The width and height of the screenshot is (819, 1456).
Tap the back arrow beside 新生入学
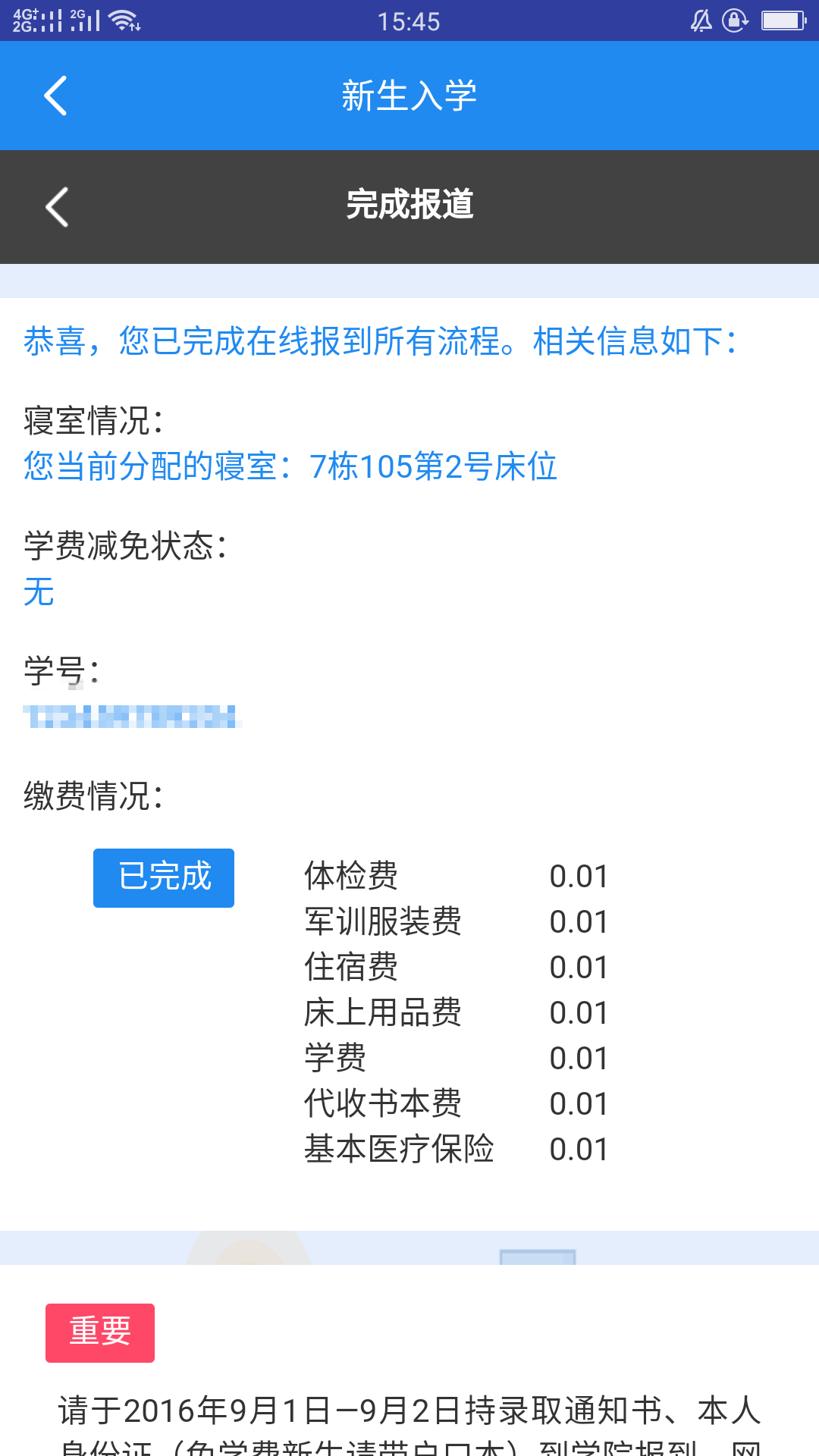tap(55, 96)
